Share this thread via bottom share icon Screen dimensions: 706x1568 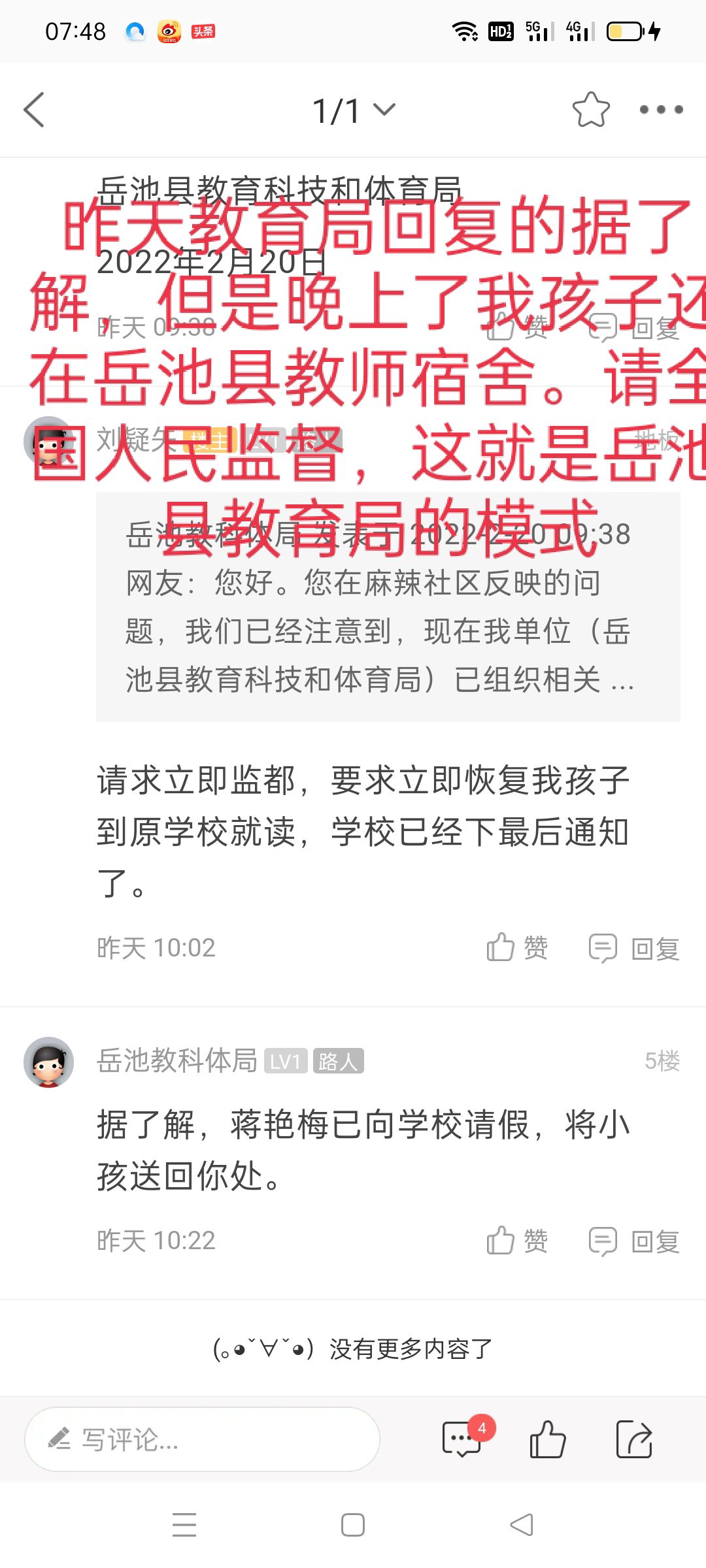pyautogui.click(x=633, y=1439)
